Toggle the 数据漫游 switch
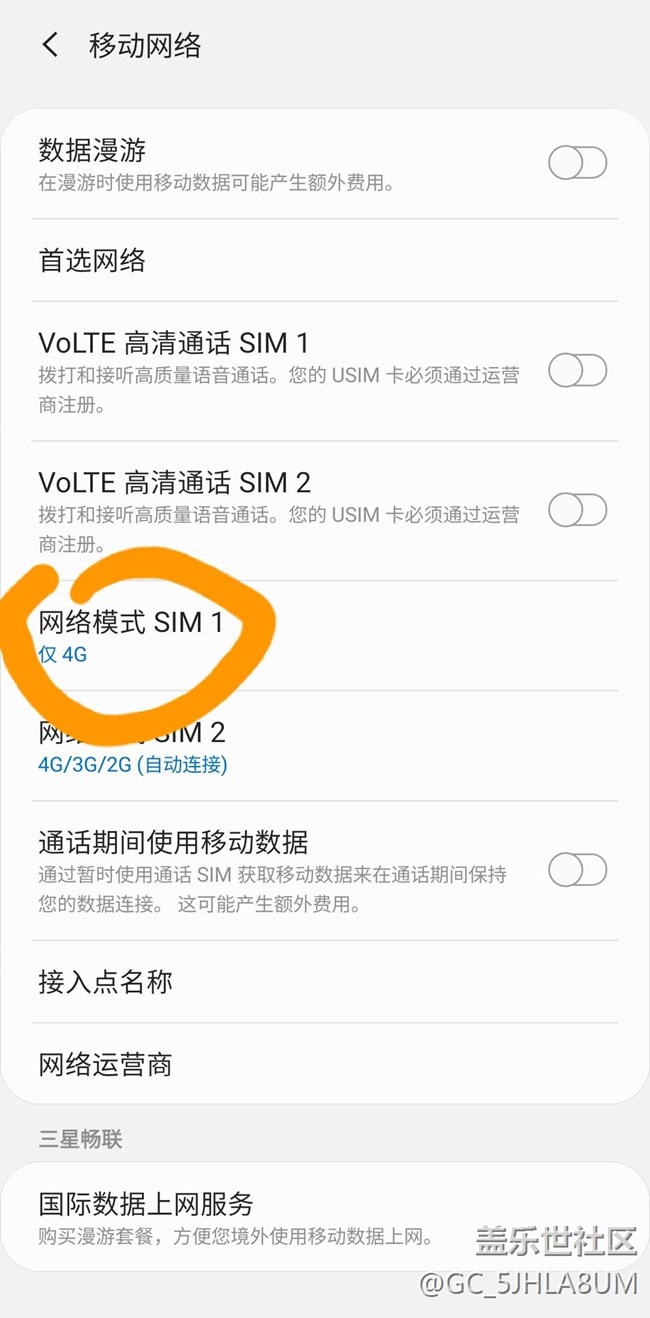 point(577,163)
